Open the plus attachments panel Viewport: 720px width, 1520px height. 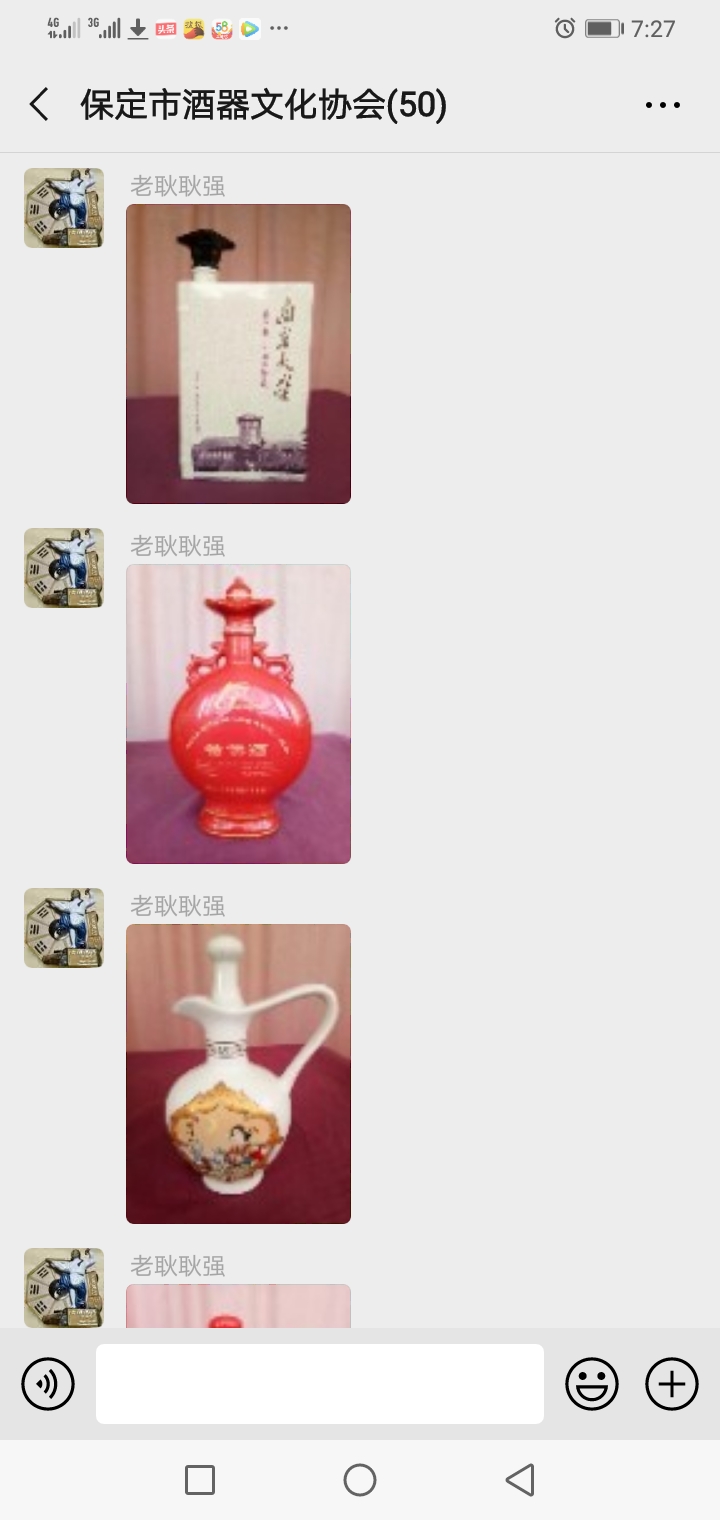point(672,1384)
